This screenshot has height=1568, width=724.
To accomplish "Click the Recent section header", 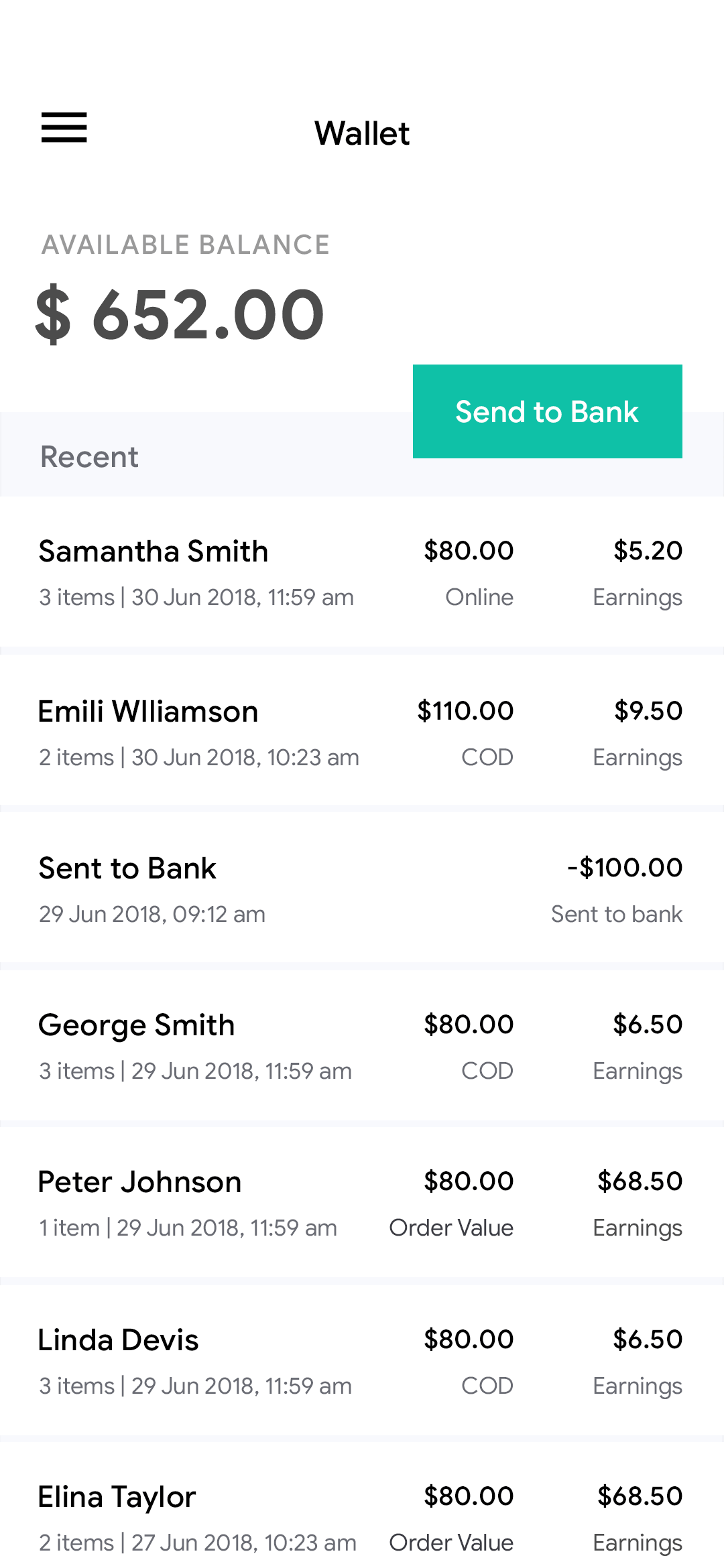I will 90,456.
